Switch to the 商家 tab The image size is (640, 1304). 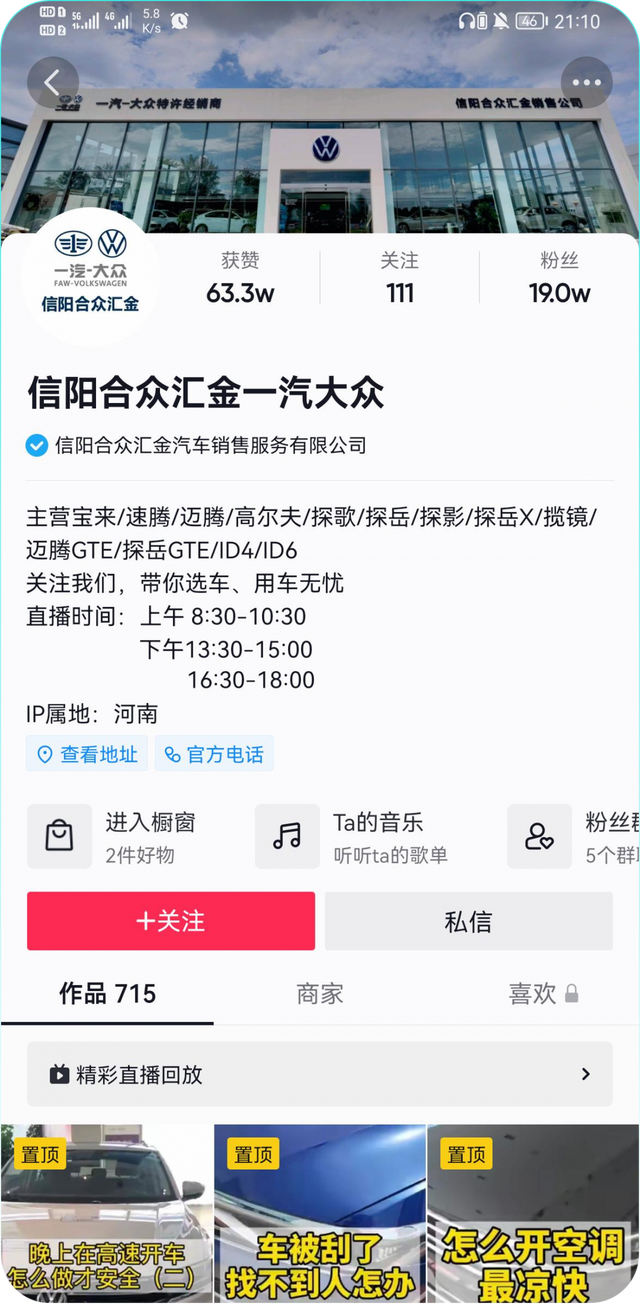(x=320, y=993)
